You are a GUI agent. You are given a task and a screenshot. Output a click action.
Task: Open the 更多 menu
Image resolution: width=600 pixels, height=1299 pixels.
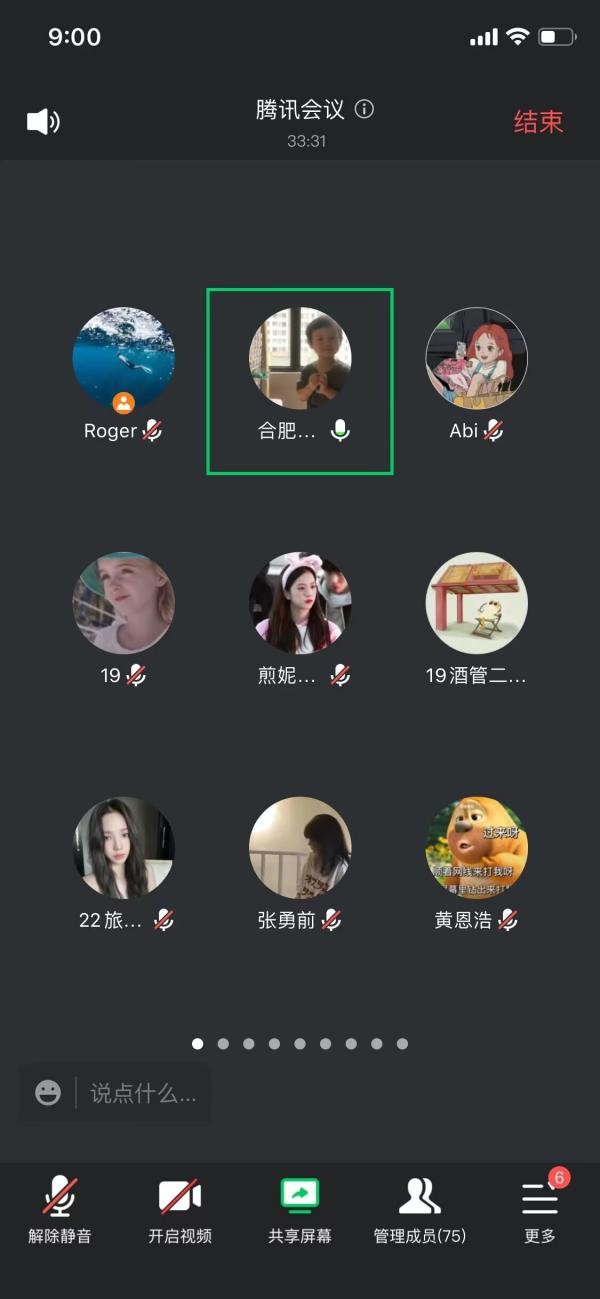540,1209
